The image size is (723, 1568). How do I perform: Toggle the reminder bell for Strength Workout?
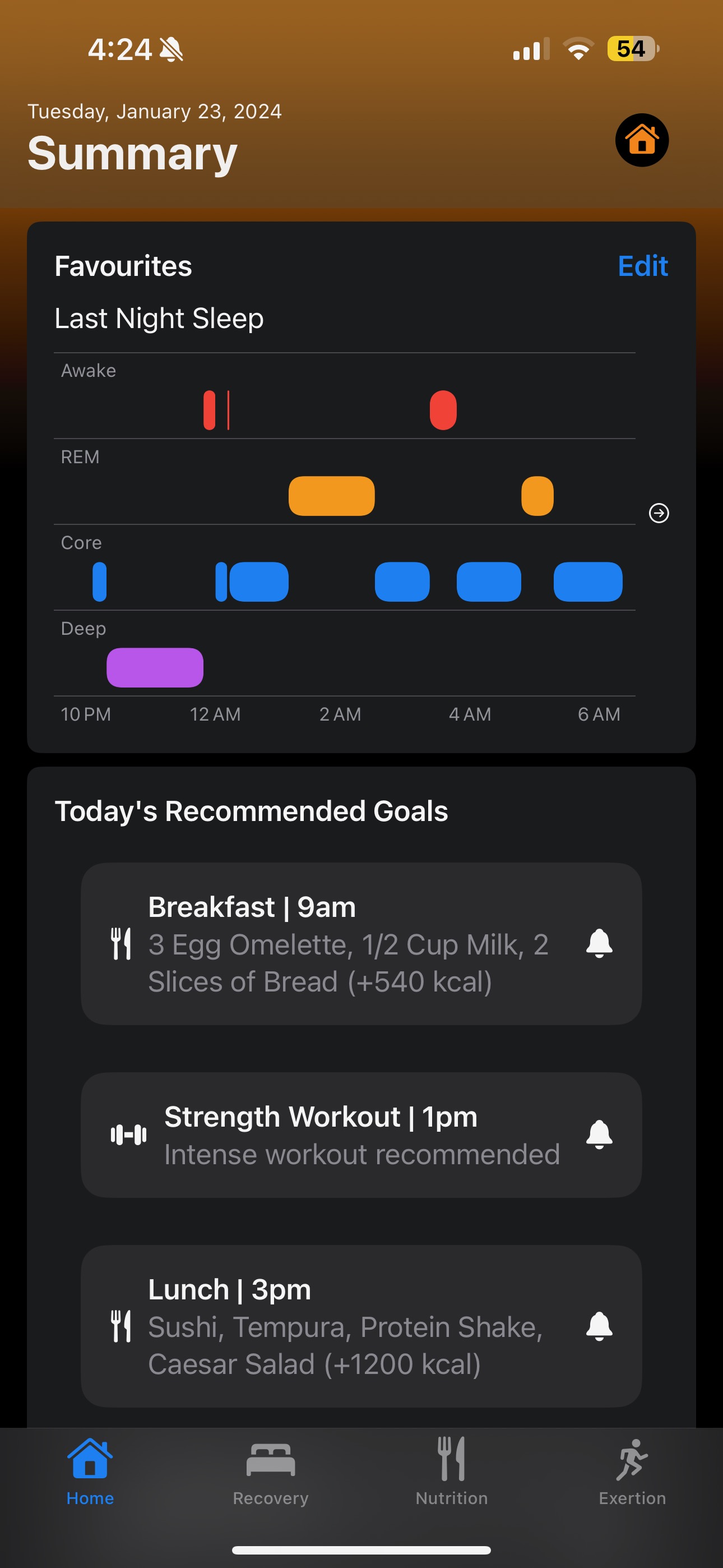click(599, 1135)
